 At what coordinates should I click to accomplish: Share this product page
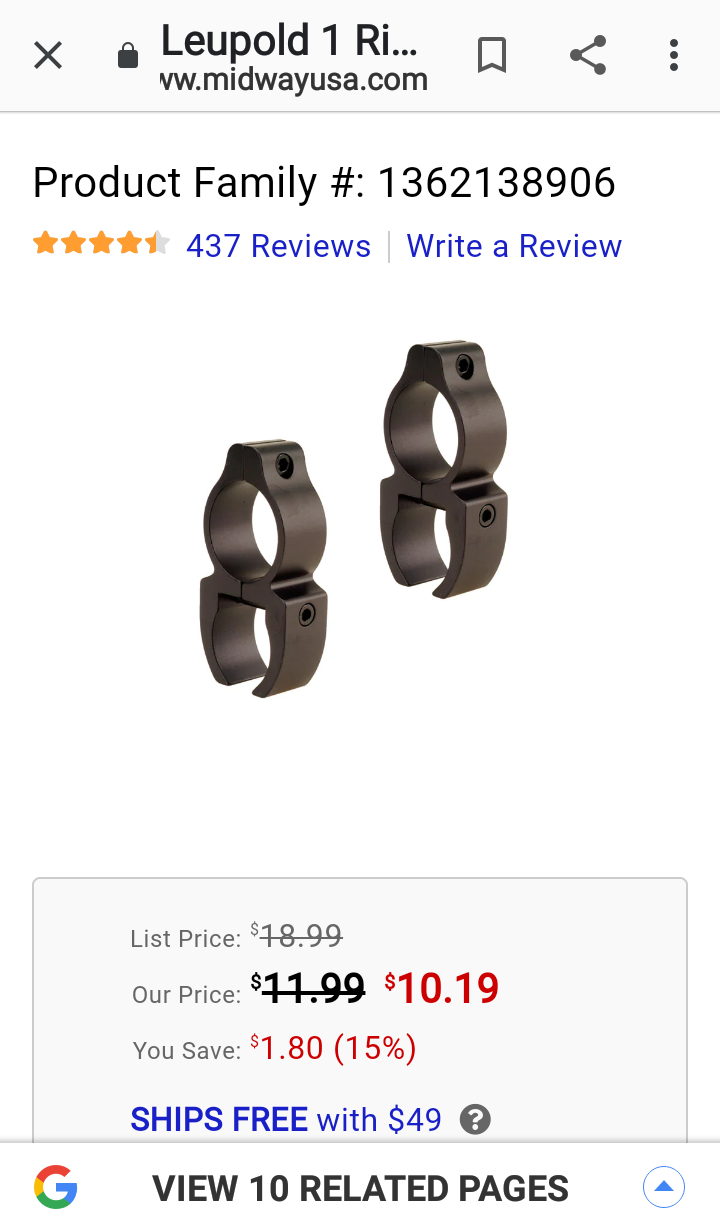point(588,55)
